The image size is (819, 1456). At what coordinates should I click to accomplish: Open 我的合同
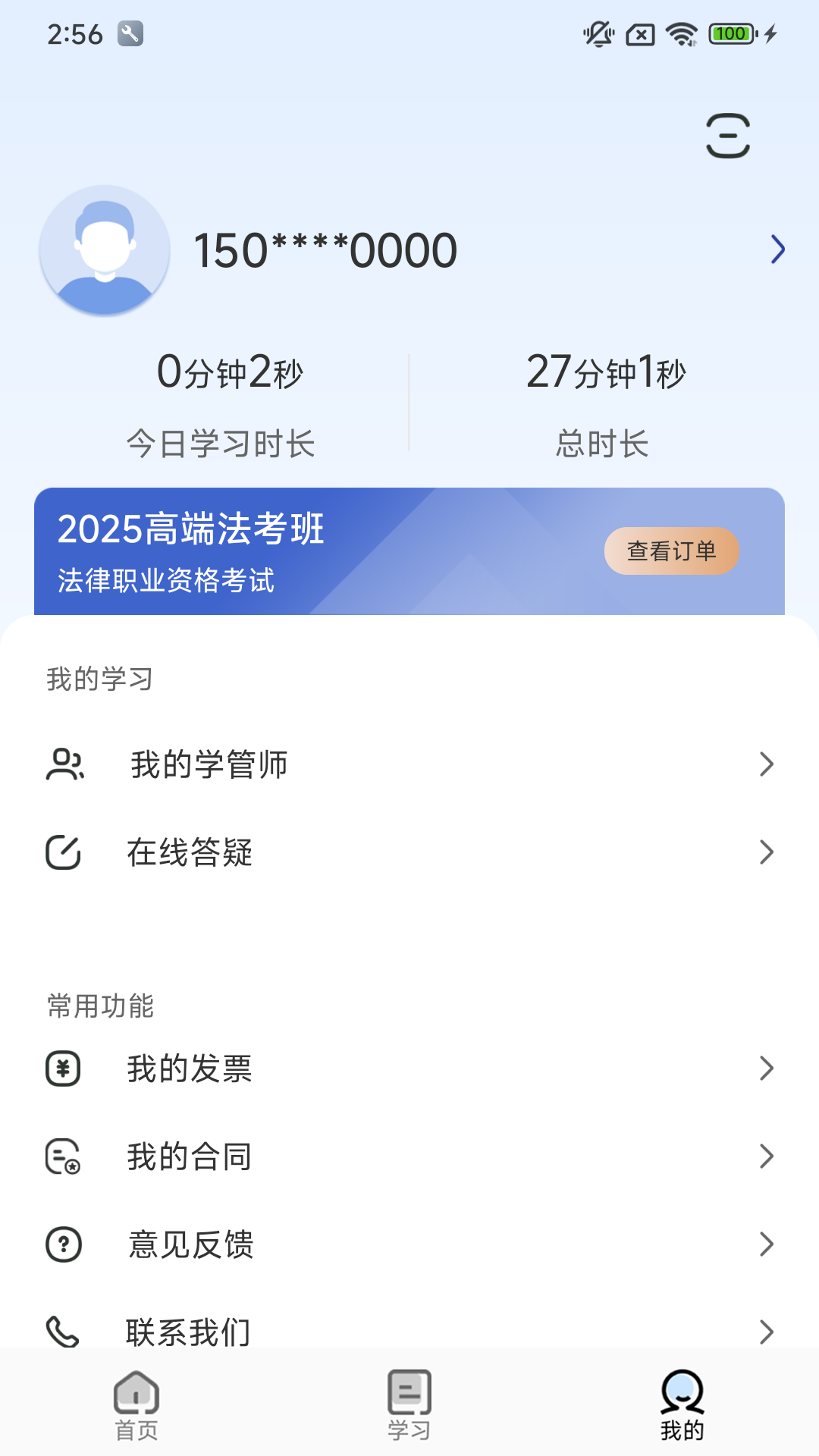(x=409, y=1156)
